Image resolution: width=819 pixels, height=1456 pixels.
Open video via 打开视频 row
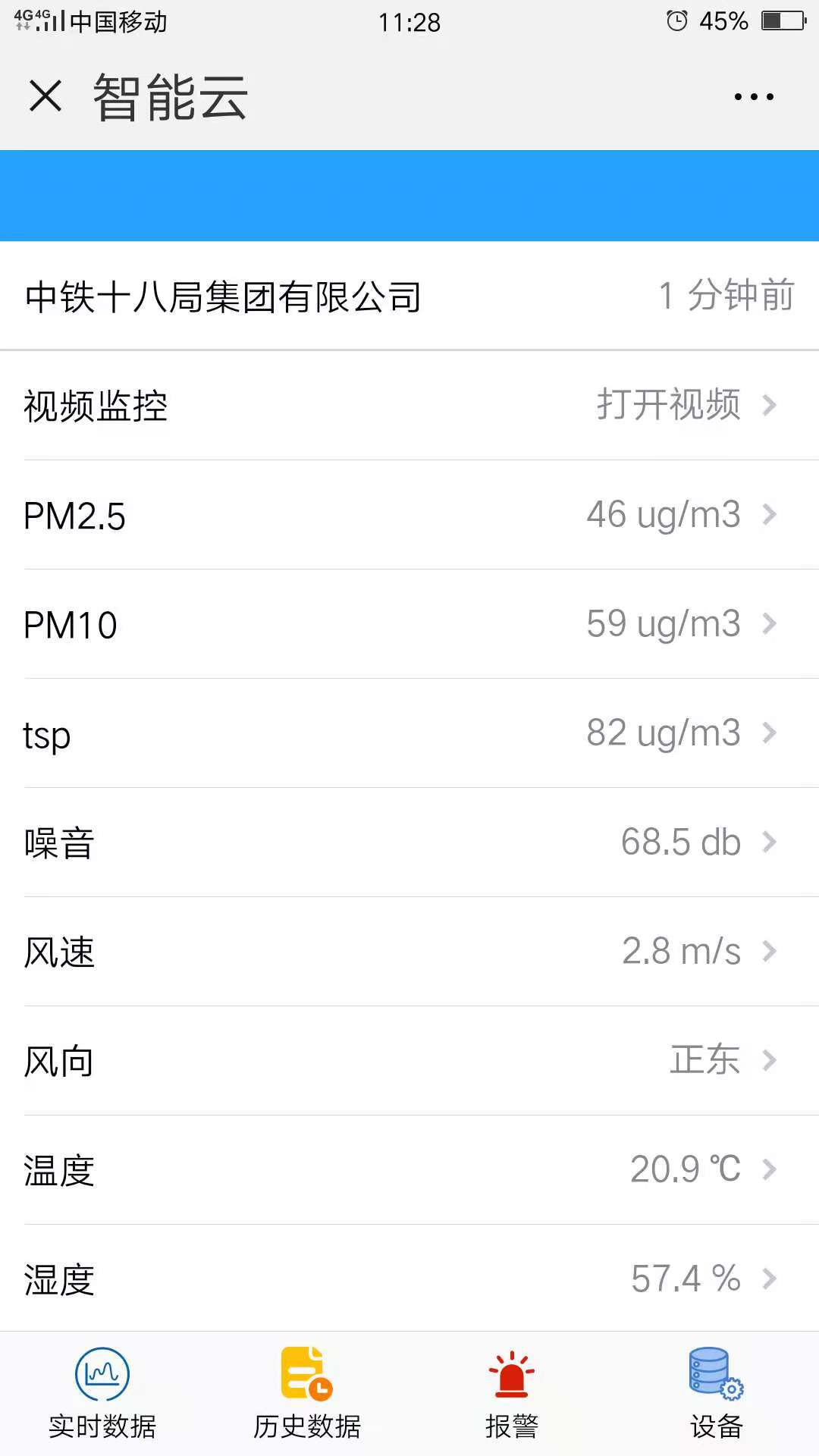click(x=409, y=405)
